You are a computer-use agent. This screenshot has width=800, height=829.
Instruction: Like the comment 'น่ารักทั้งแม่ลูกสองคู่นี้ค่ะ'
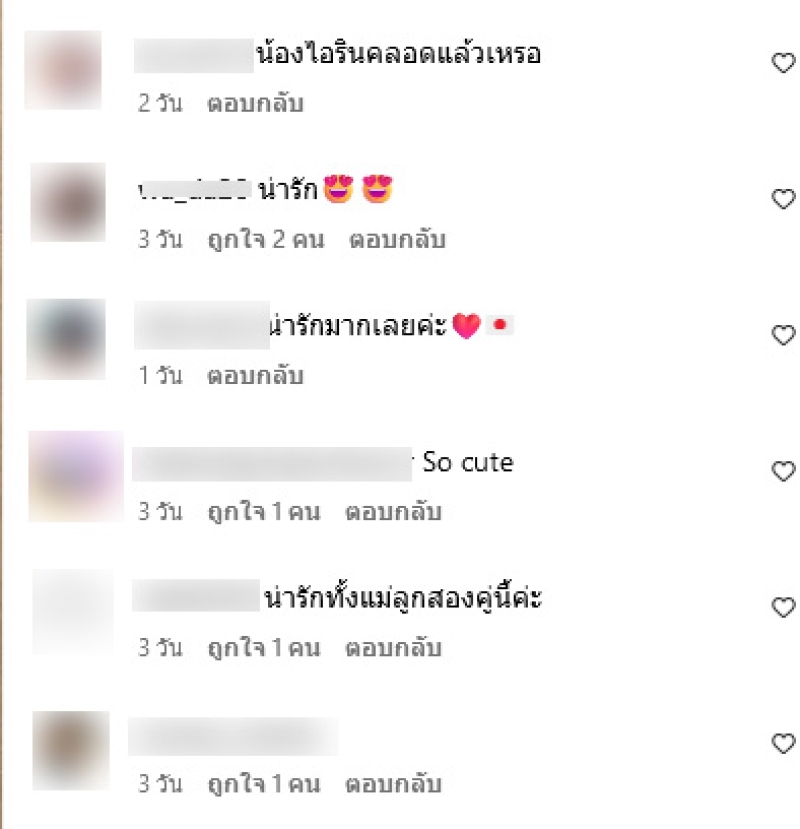pos(784,607)
